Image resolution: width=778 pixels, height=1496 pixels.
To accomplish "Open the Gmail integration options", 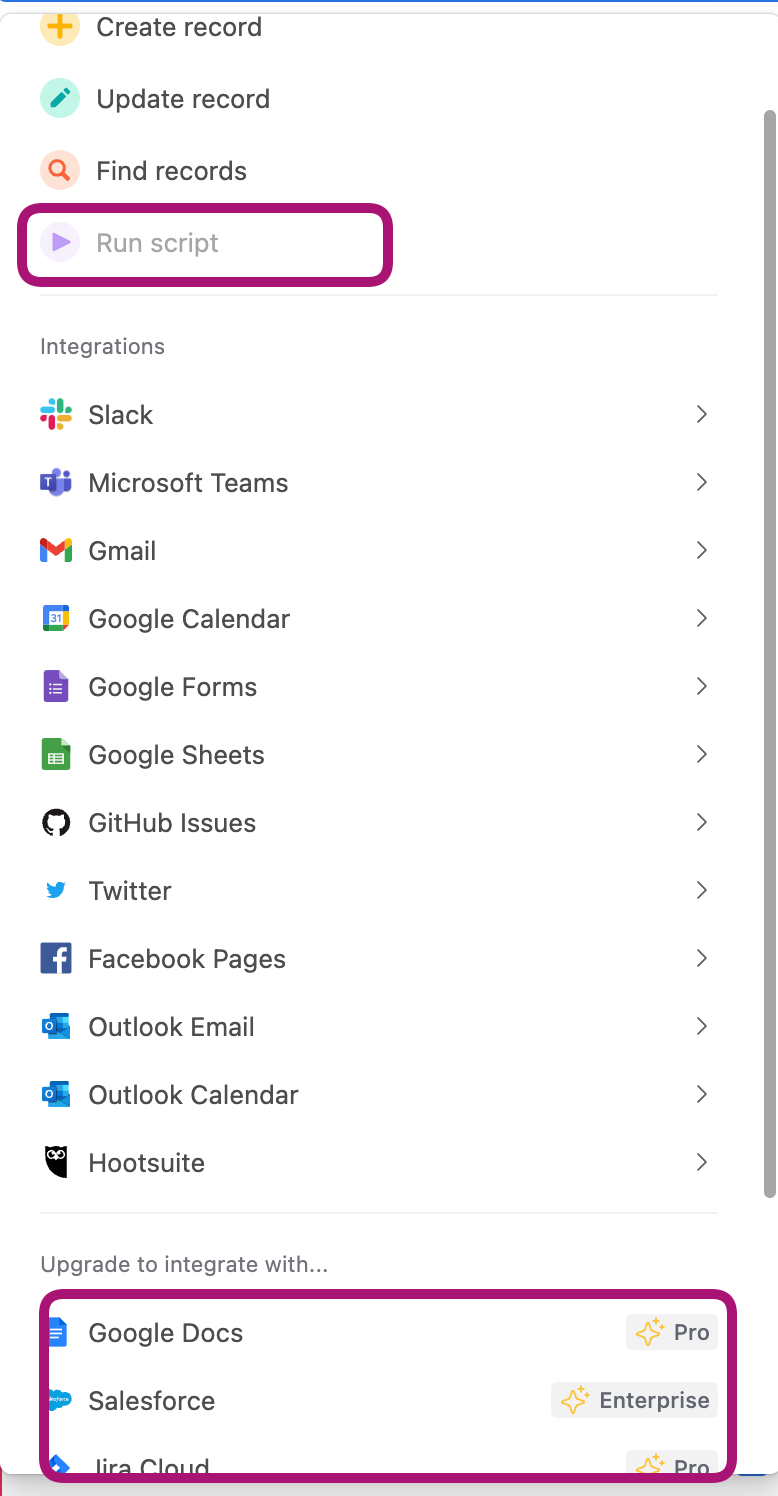I will pyautogui.click(x=378, y=551).
